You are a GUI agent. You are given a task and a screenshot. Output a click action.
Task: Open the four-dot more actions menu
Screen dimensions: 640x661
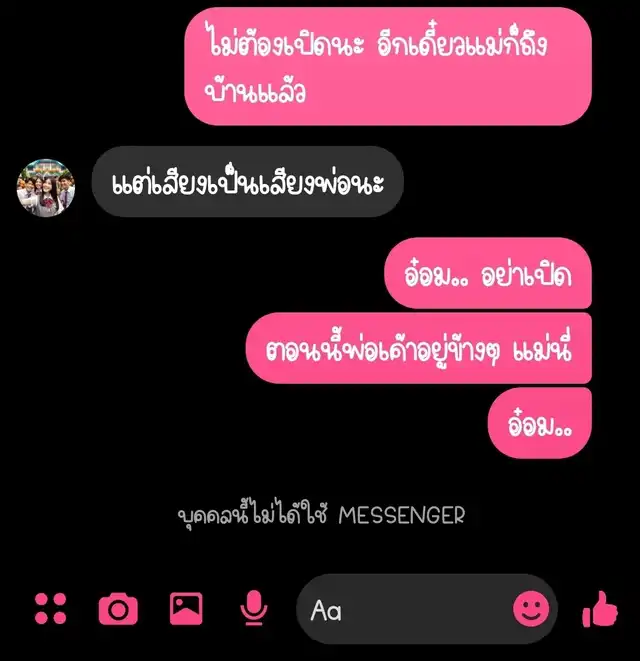point(51,608)
